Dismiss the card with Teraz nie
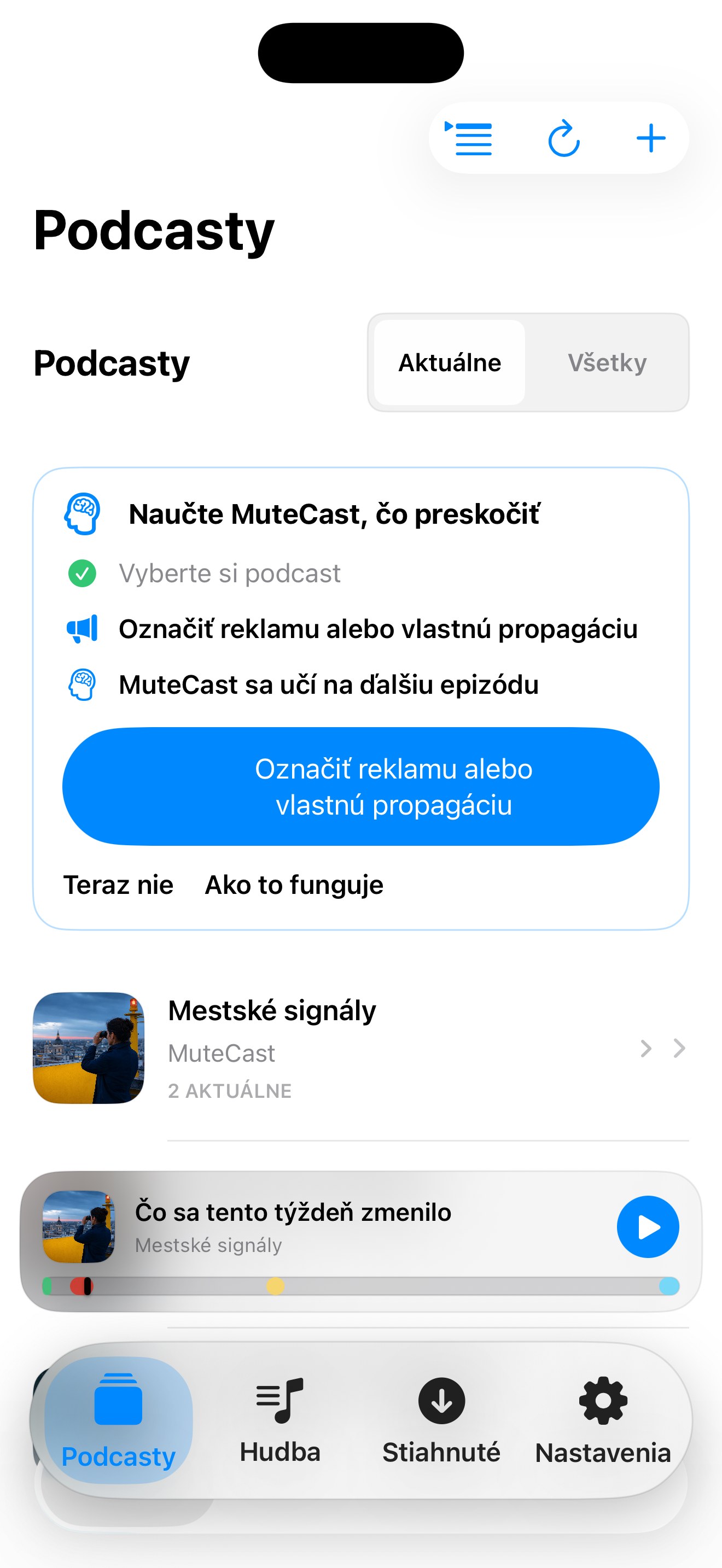Screen dimensions: 722x1568 pyautogui.click(x=118, y=885)
